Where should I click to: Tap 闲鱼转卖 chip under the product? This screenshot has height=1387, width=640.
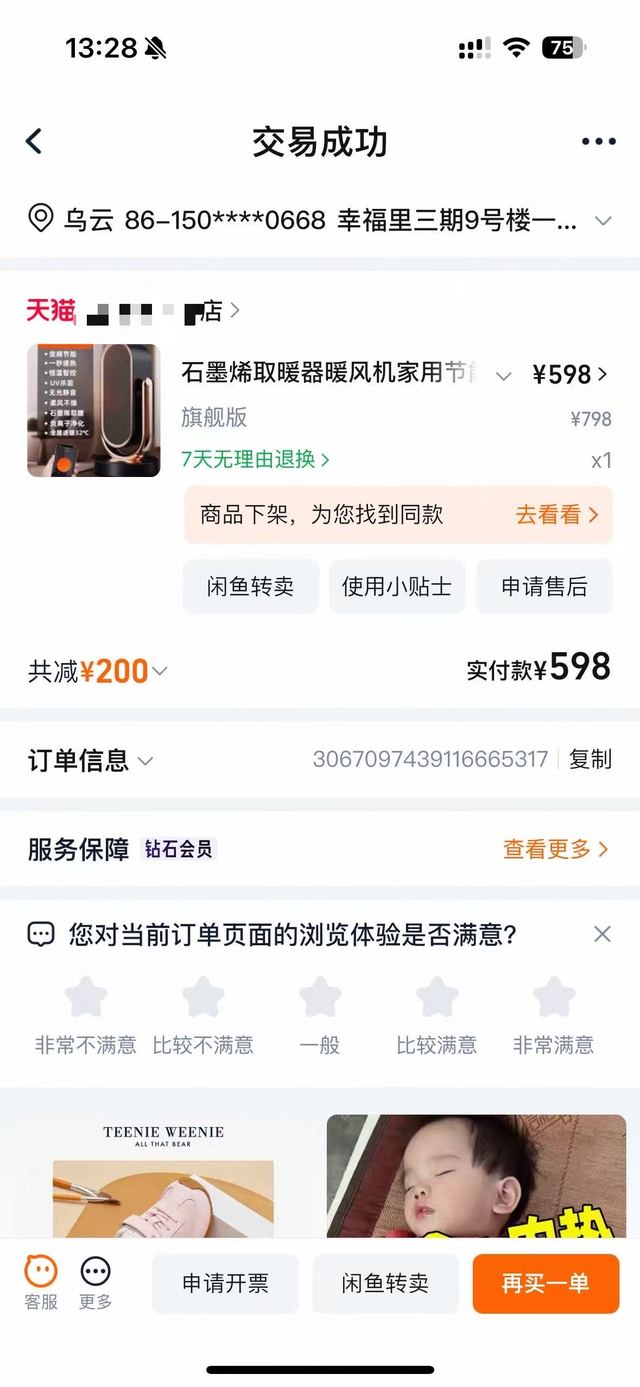coord(250,586)
